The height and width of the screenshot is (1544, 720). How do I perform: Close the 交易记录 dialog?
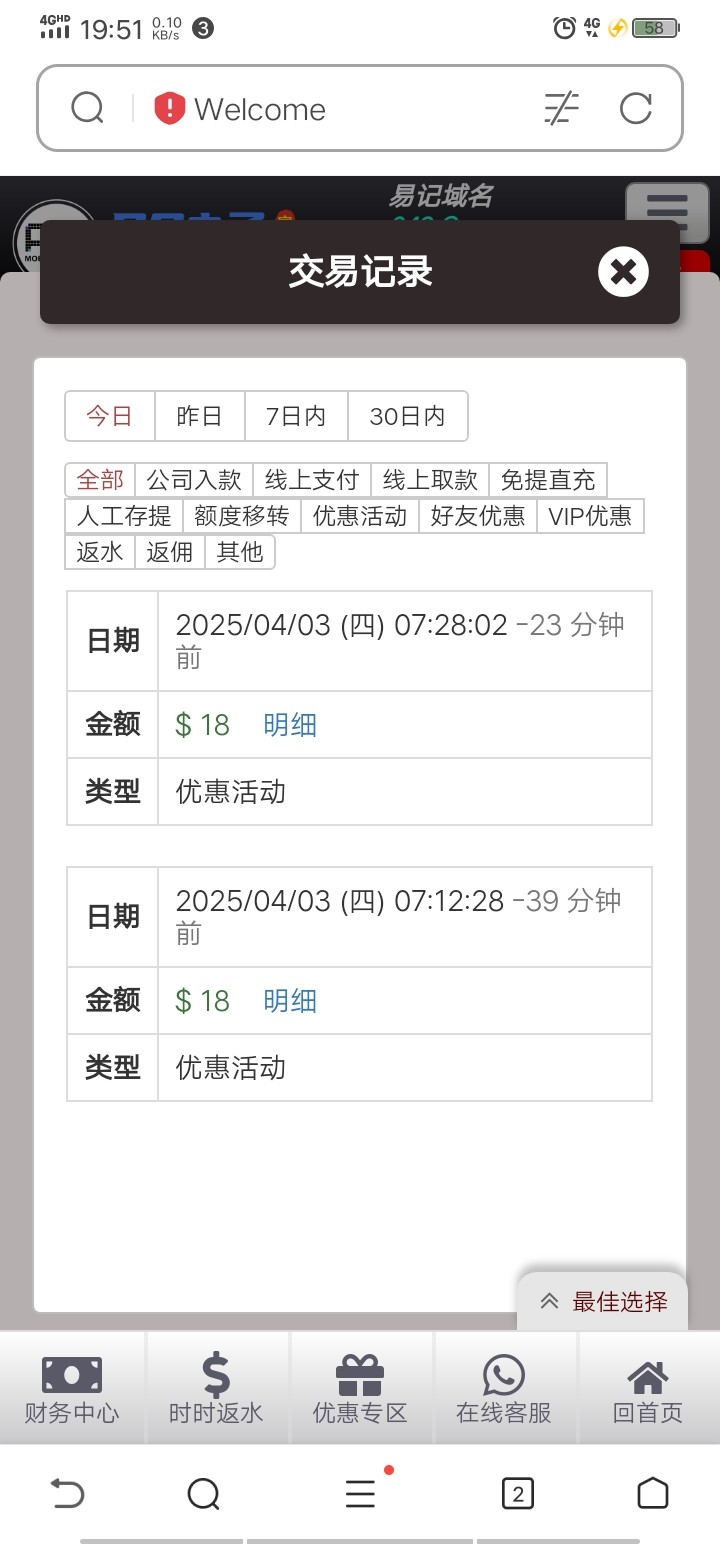click(x=623, y=272)
